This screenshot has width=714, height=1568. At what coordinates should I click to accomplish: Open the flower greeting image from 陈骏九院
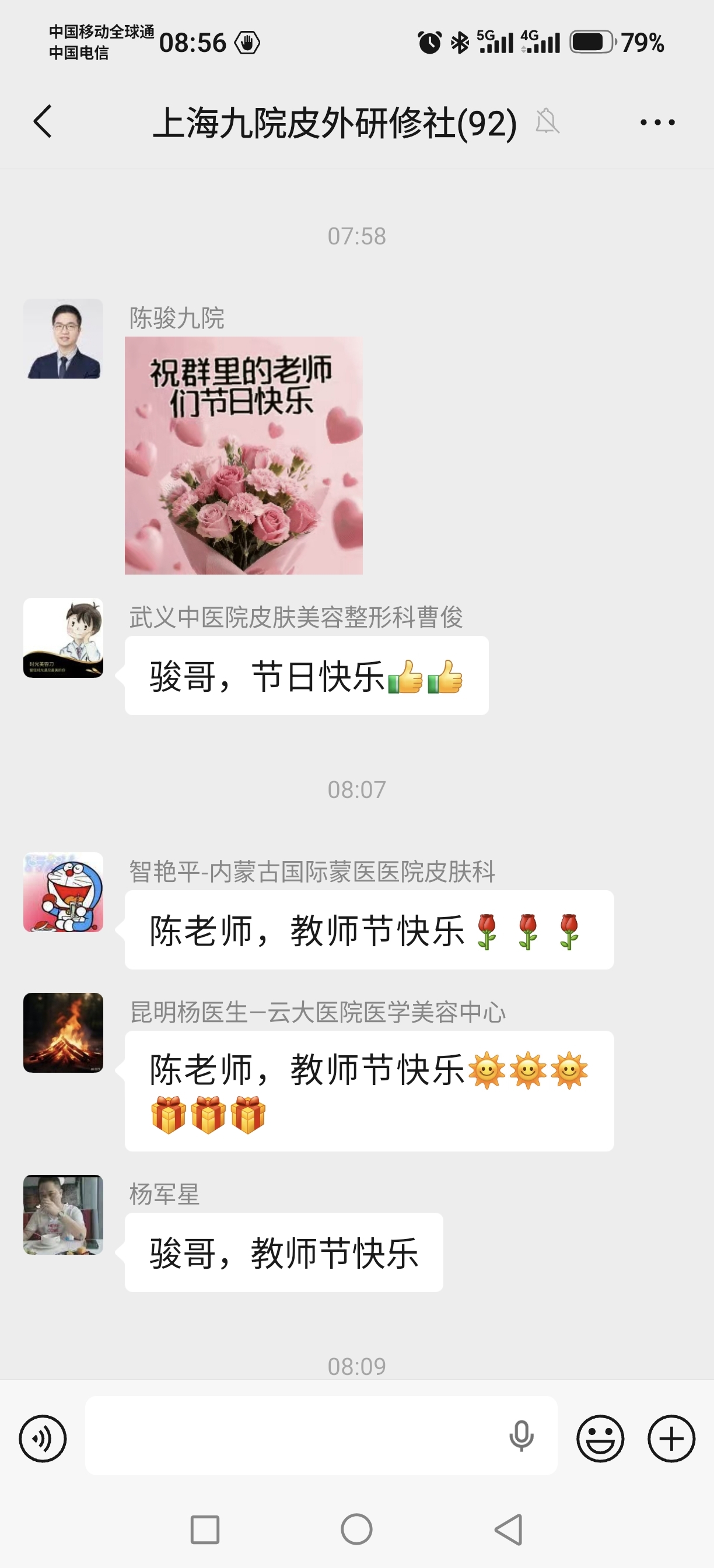click(243, 456)
